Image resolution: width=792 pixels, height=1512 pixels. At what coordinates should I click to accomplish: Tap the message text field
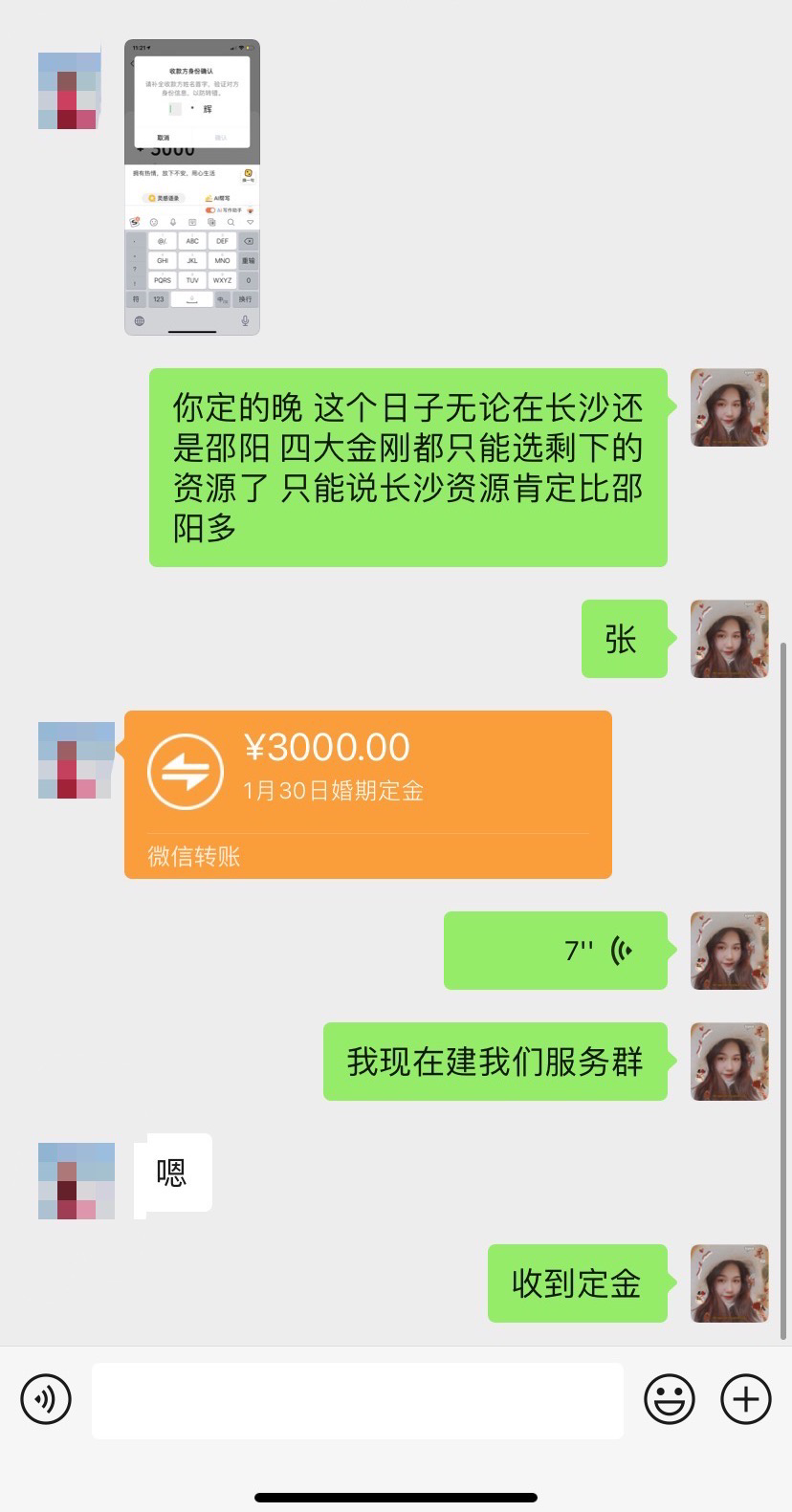click(358, 1400)
